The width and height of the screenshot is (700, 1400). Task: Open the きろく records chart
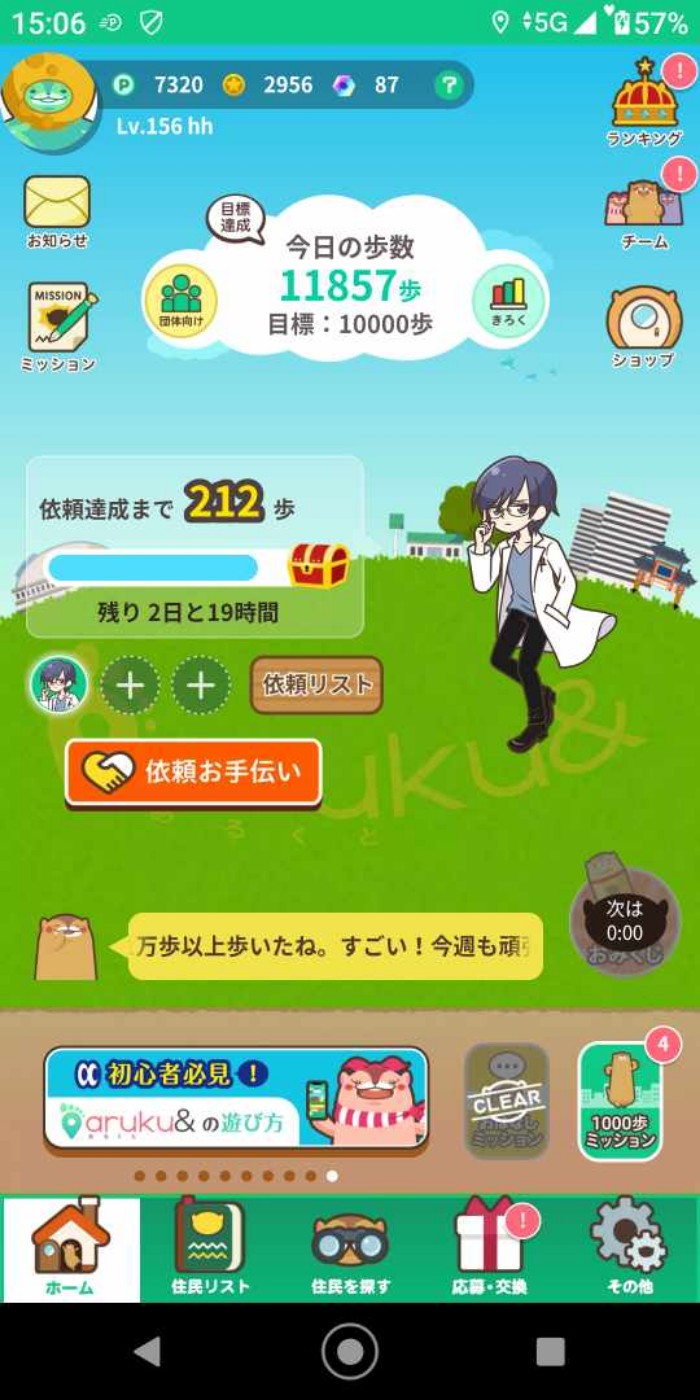pos(508,300)
